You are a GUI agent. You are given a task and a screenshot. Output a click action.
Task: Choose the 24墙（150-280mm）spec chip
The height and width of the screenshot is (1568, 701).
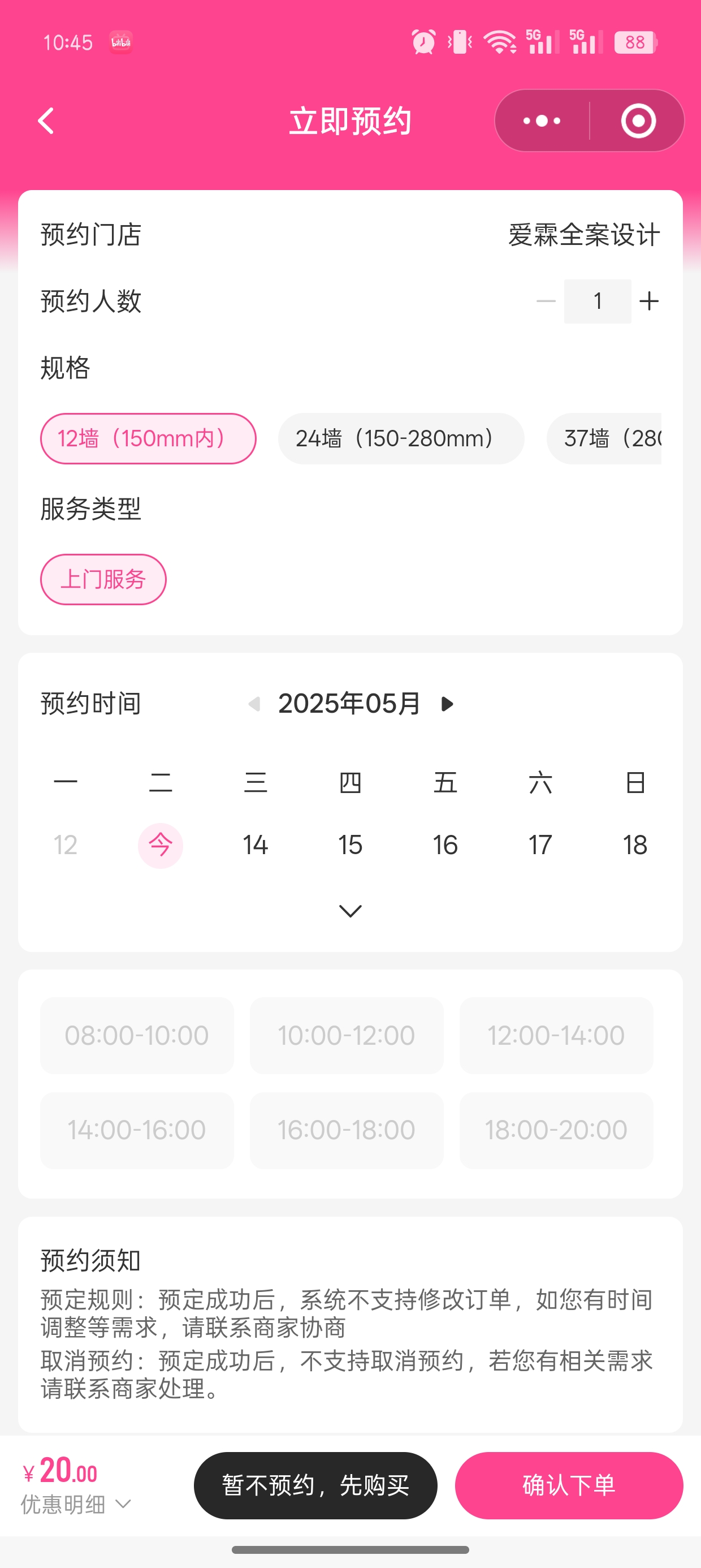click(401, 438)
